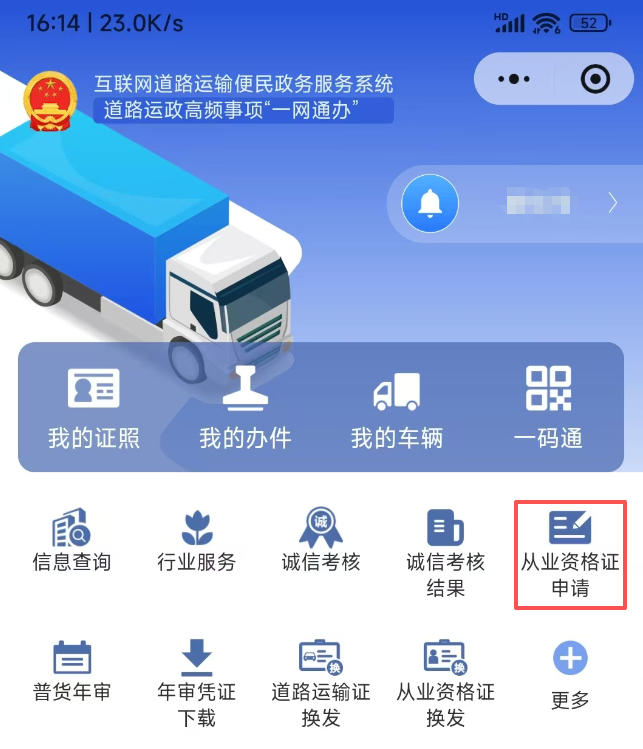This screenshot has height=749, width=643.
Task: Check 诚信考核结果
Action: pos(445,553)
